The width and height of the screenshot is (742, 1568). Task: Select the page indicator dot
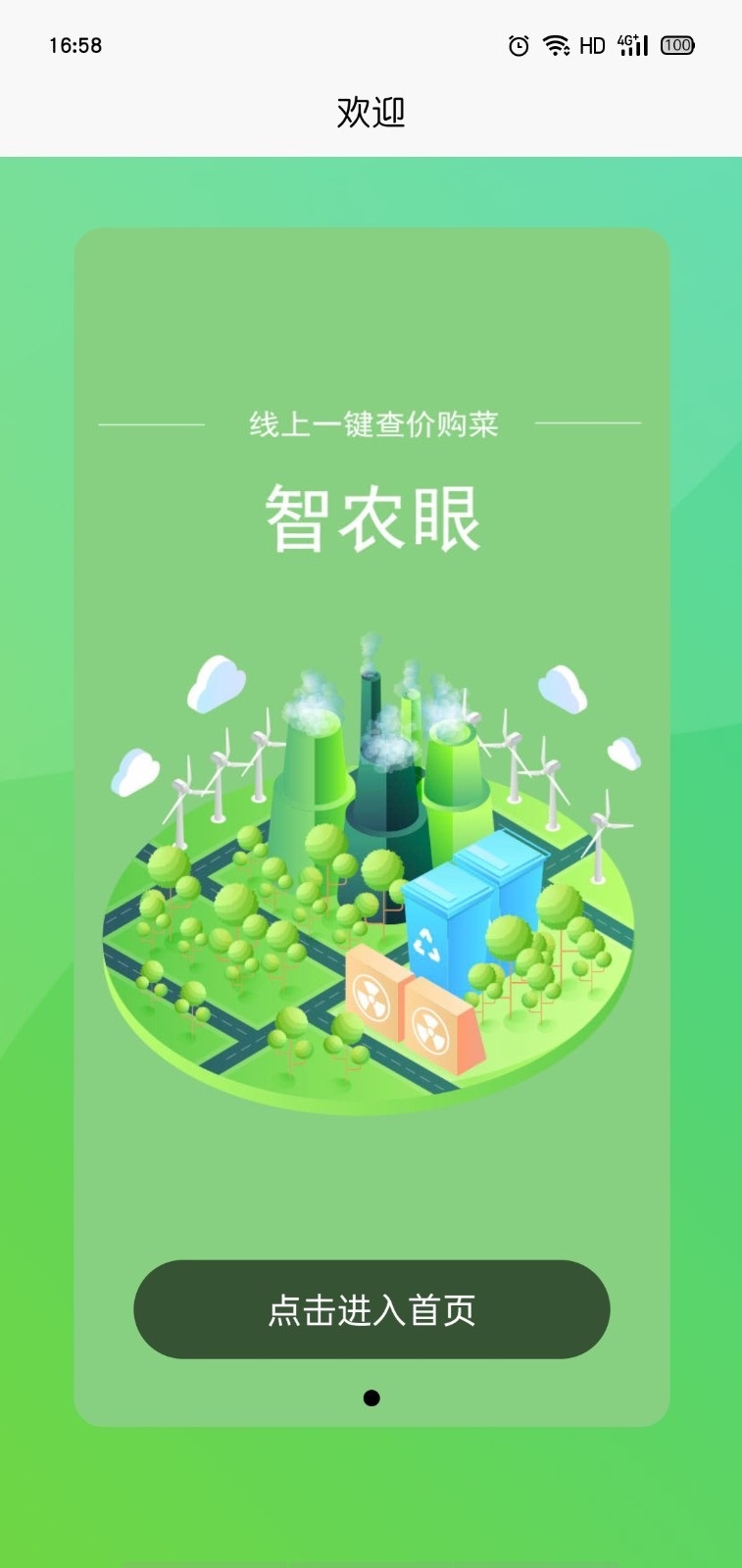[x=371, y=1397]
